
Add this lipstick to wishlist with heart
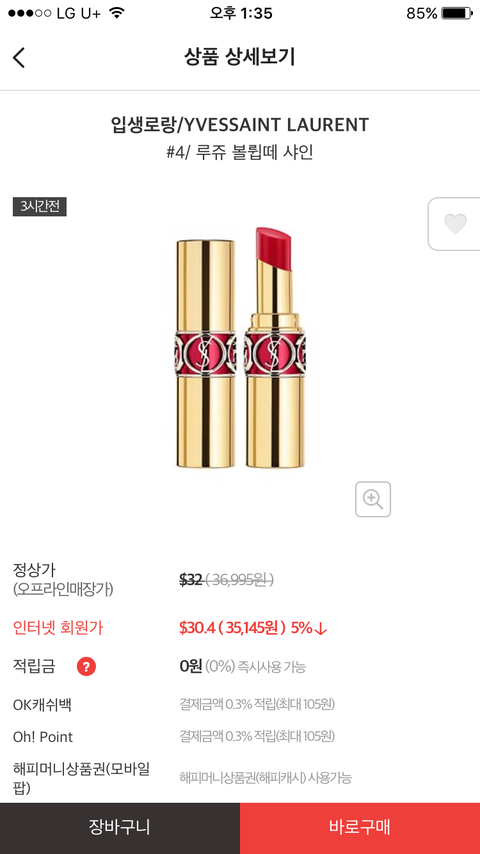coord(454,224)
